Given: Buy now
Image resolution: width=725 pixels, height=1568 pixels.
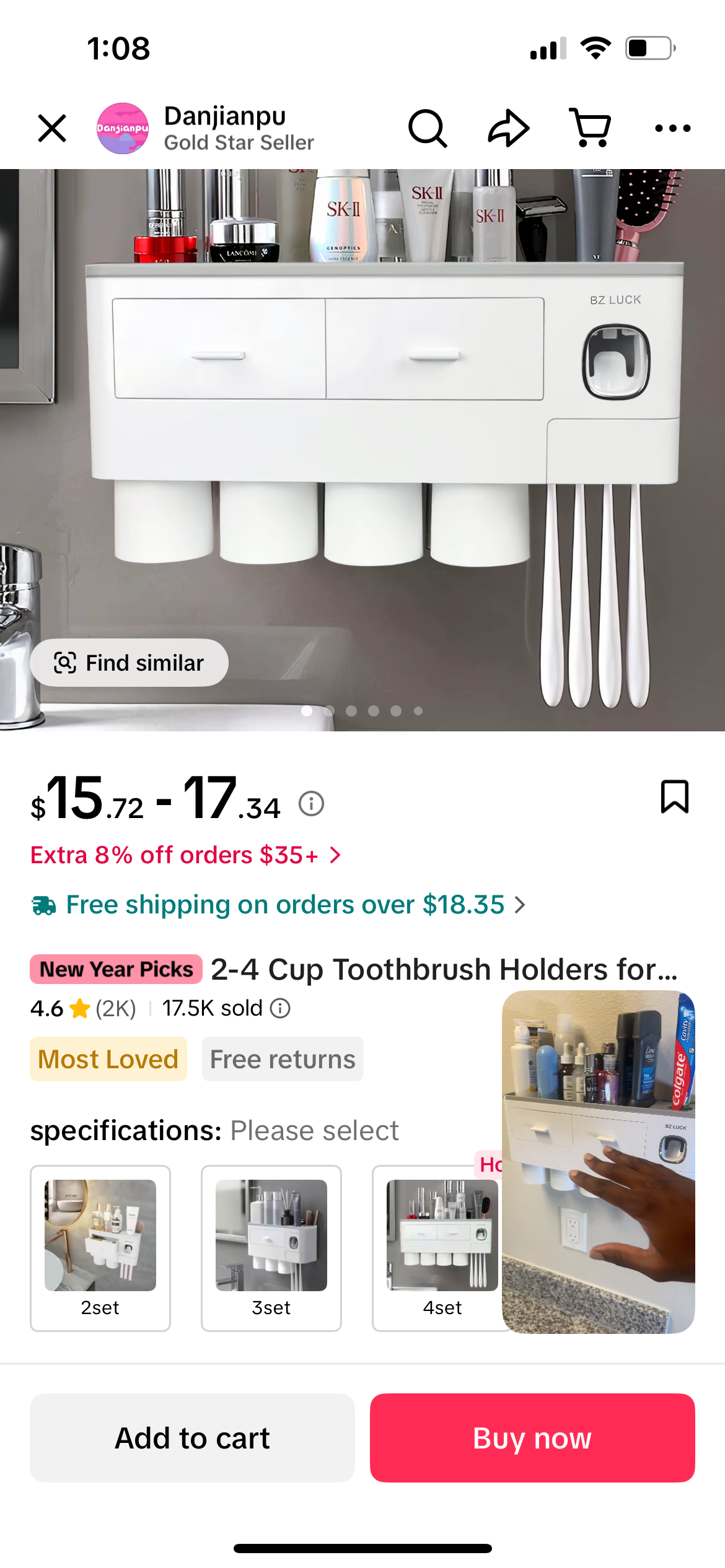Looking at the screenshot, I should click(x=532, y=1437).
